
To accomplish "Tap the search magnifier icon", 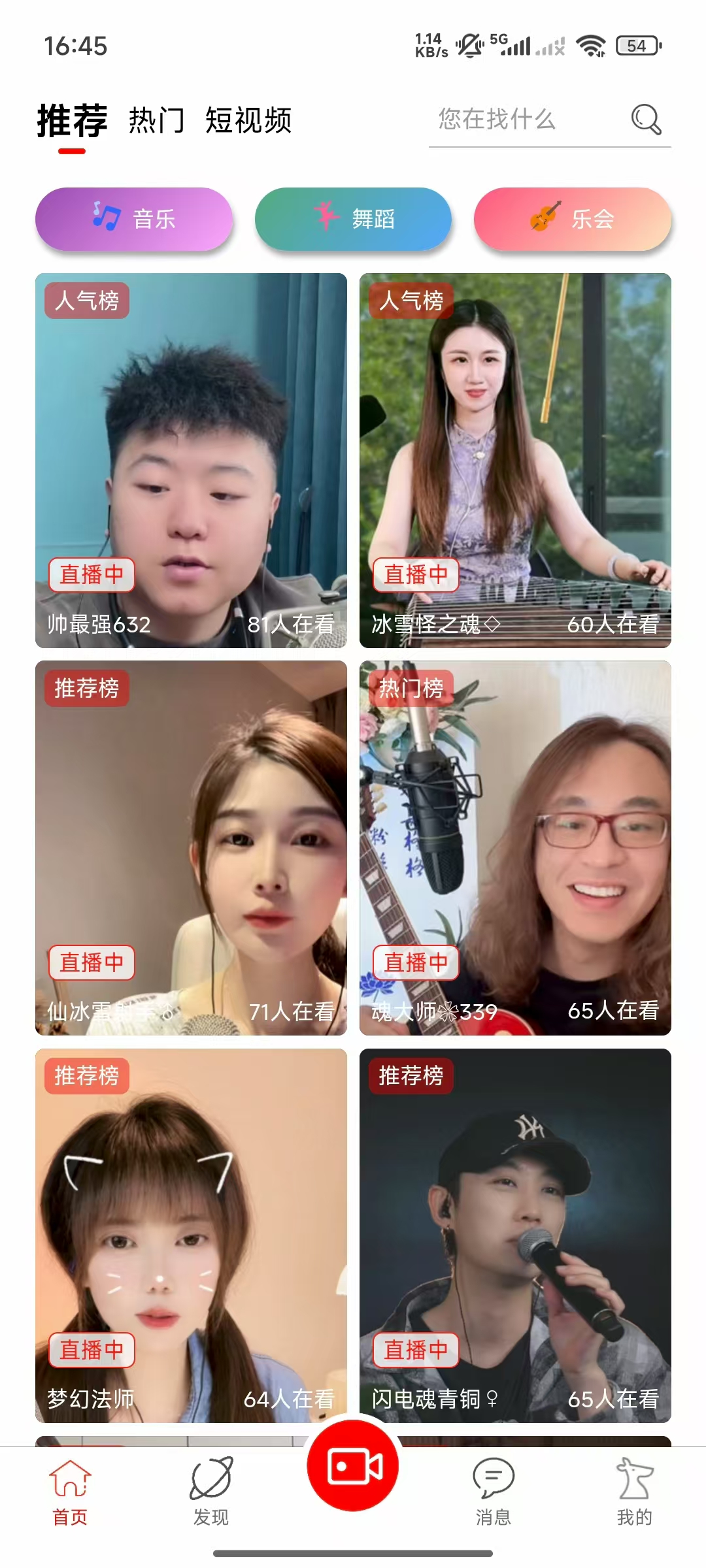I will click(x=646, y=120).
